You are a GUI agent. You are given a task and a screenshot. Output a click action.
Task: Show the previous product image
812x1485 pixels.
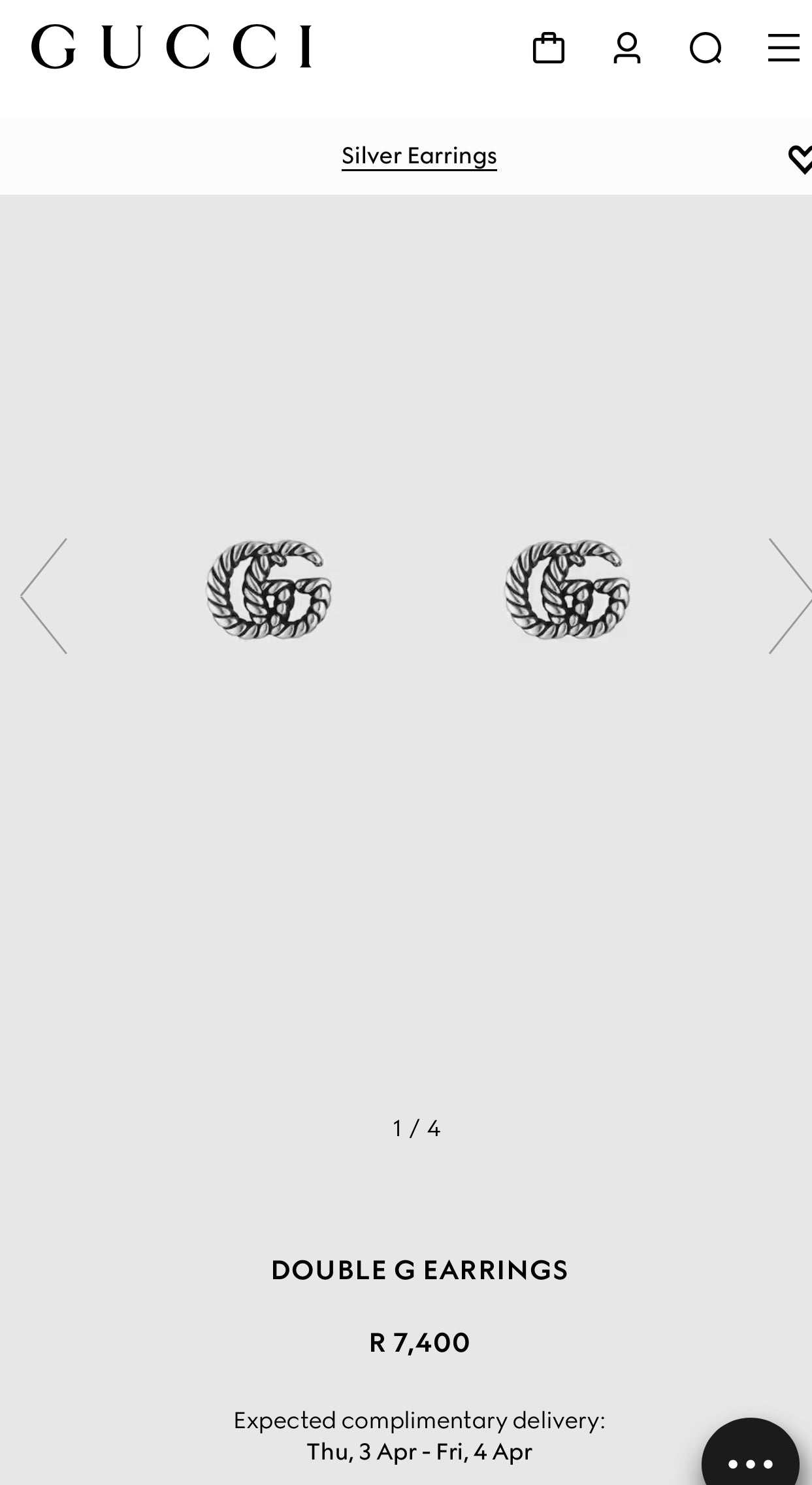[44, 596]
